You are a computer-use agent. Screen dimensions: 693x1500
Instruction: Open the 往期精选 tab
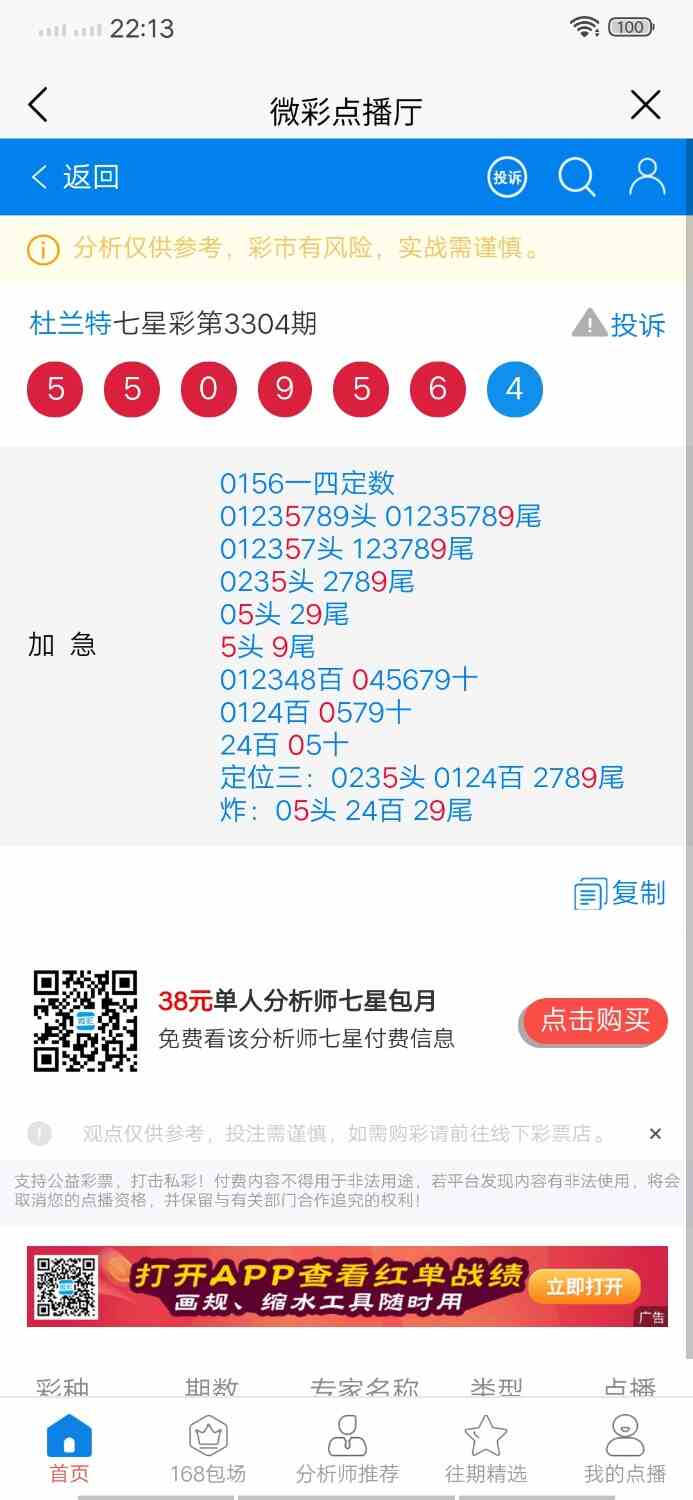(x=486, y=1448)
